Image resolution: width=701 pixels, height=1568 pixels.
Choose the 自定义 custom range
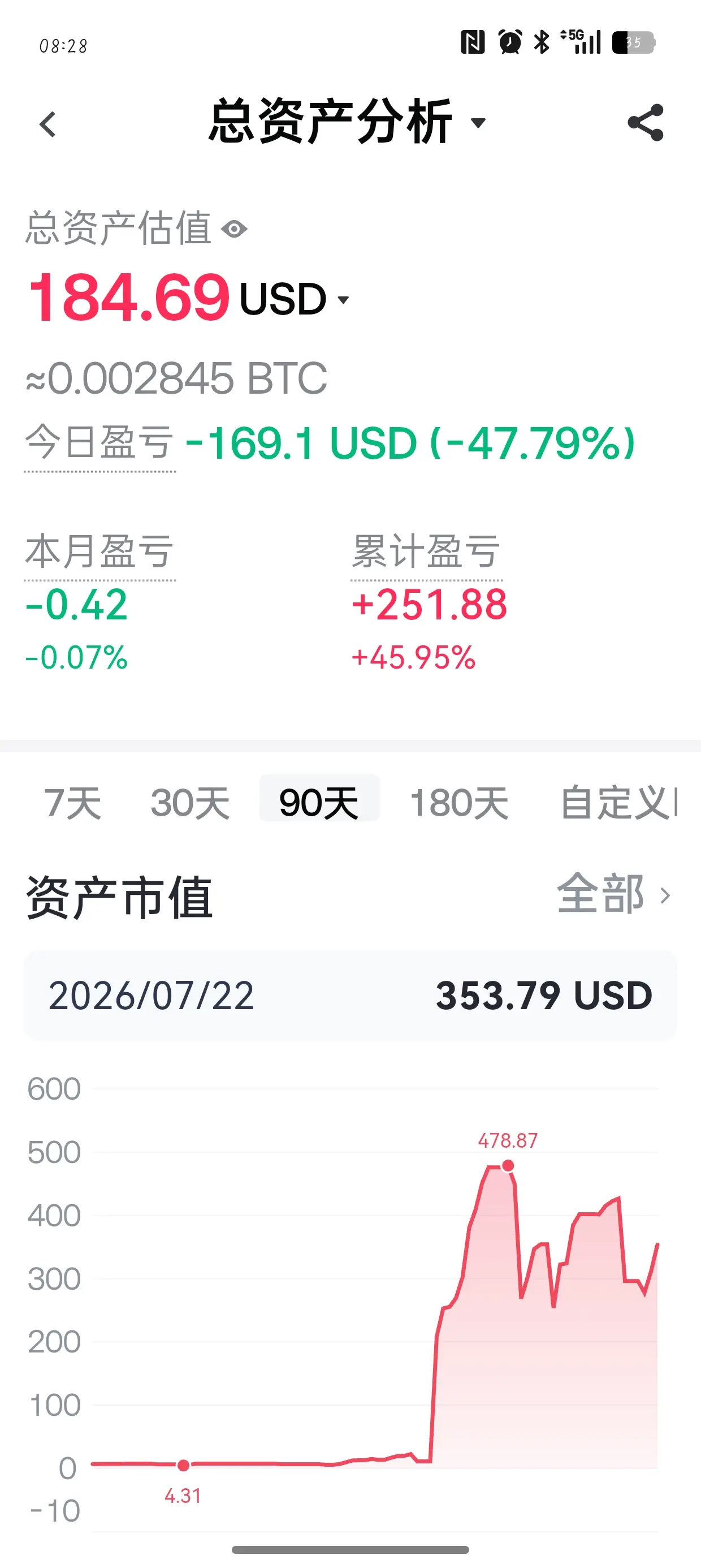tap(617, 802)
